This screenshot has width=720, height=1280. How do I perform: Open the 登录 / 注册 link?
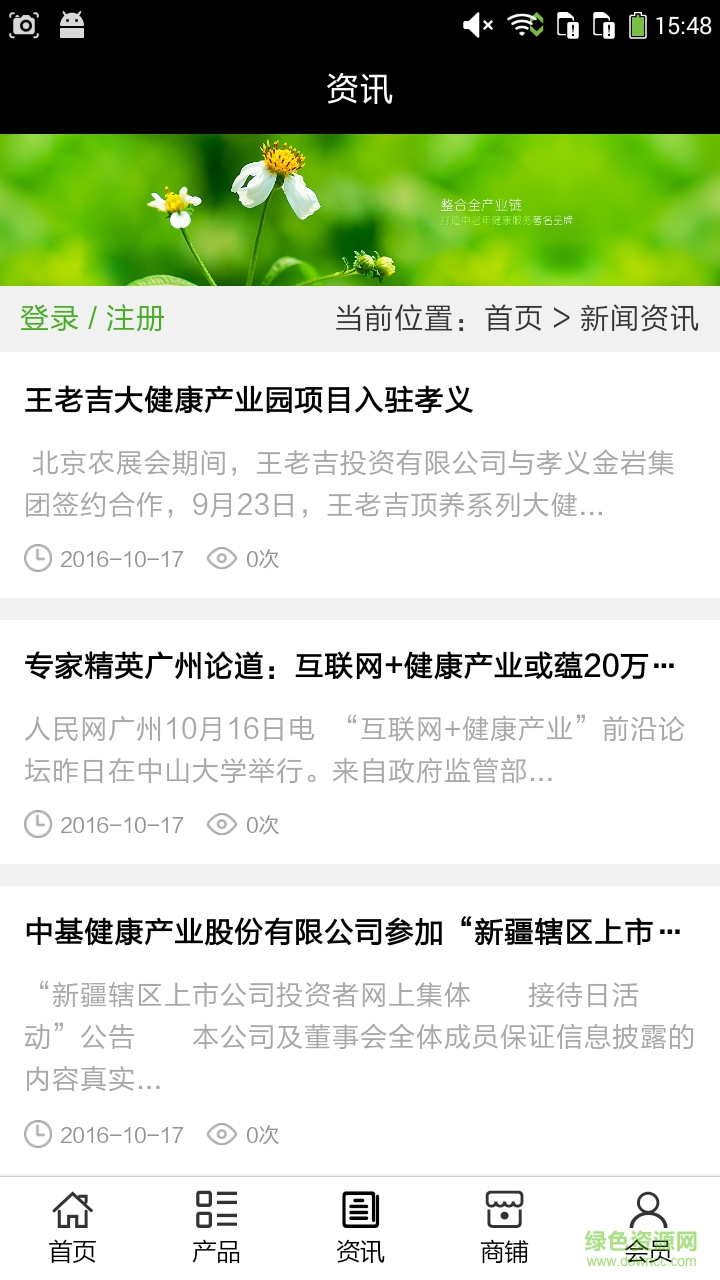coord(94,318)
